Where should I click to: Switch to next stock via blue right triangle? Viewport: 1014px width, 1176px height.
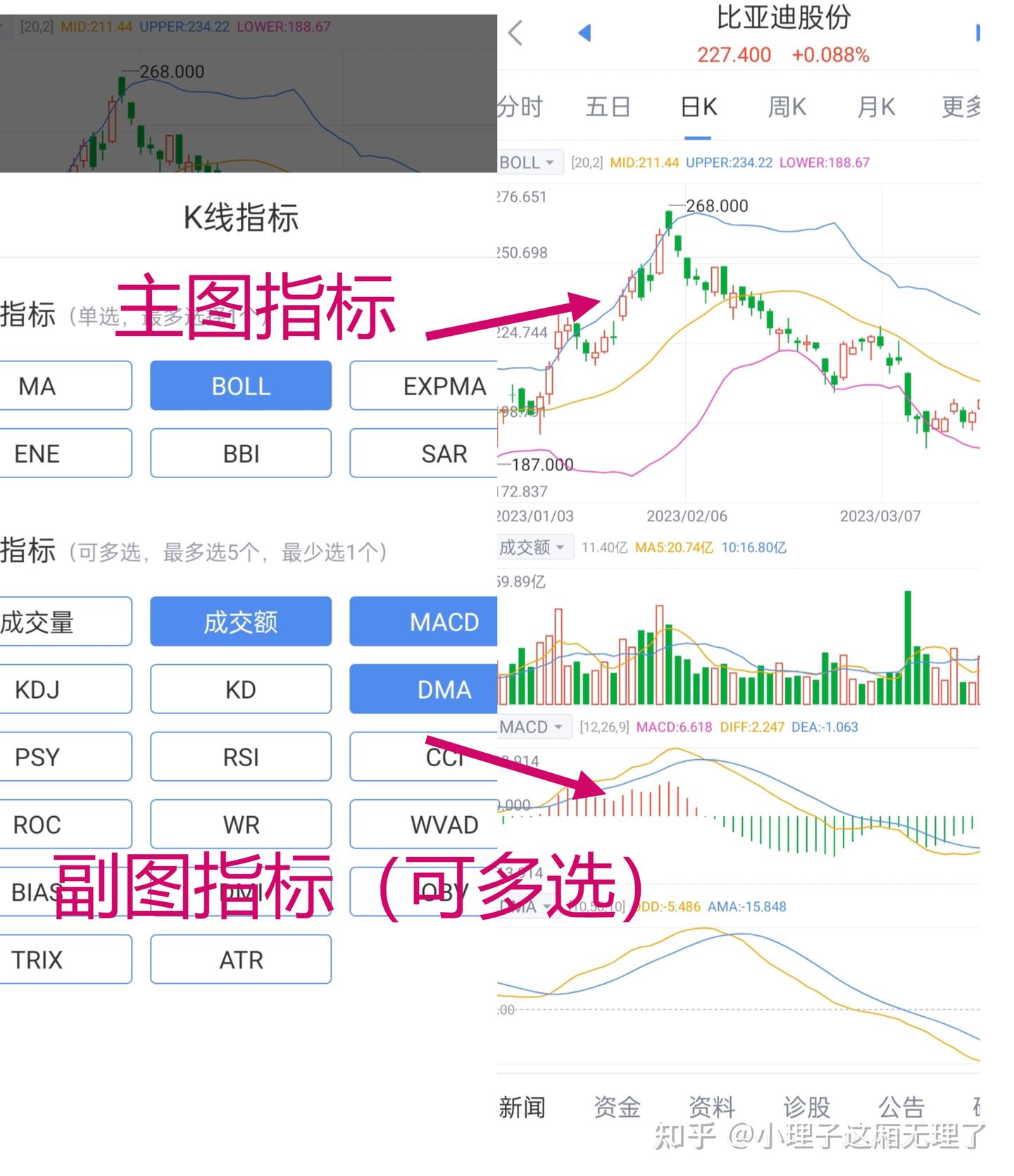tap(980, 32)
